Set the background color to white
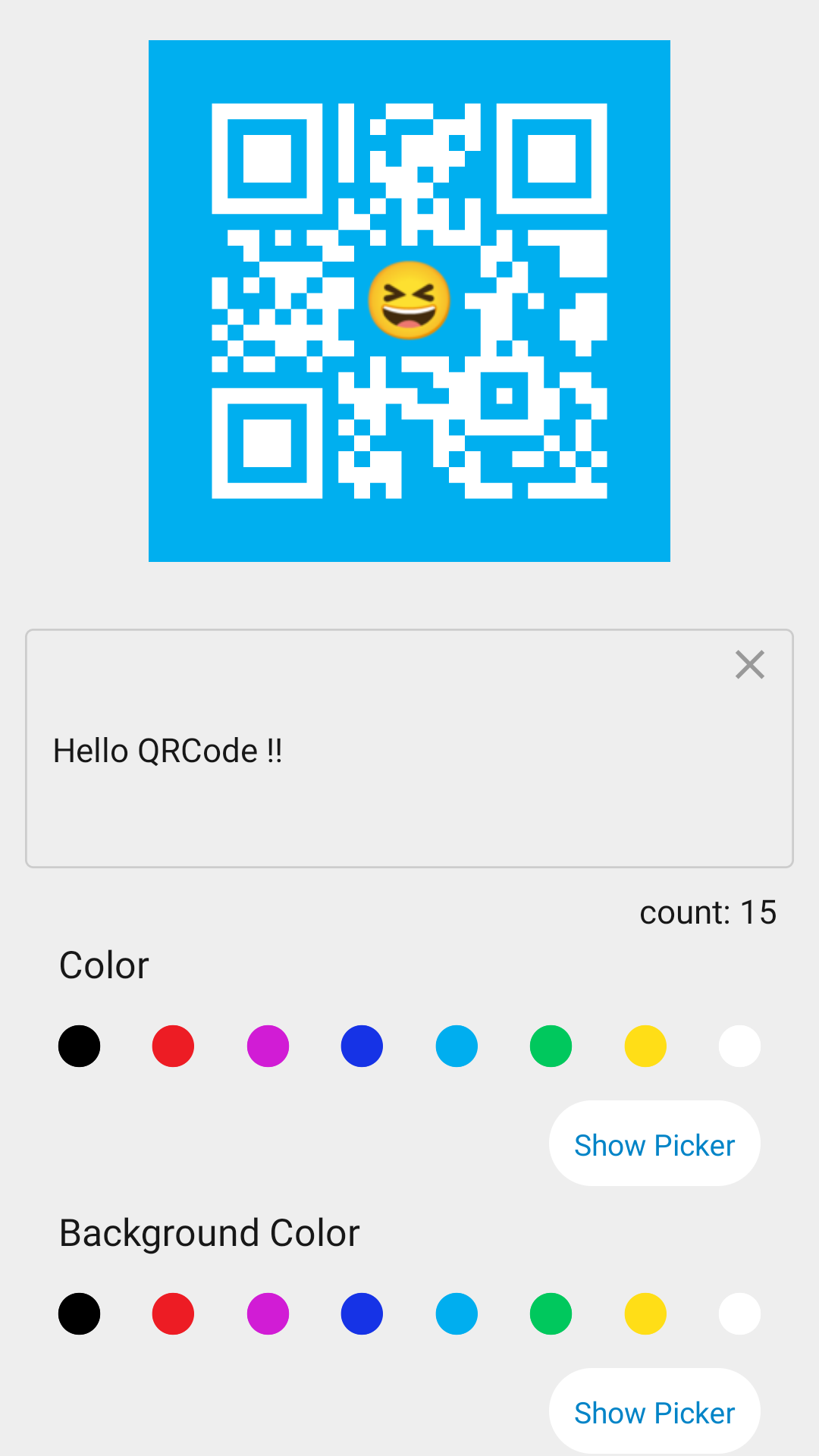 point(739,1313)
